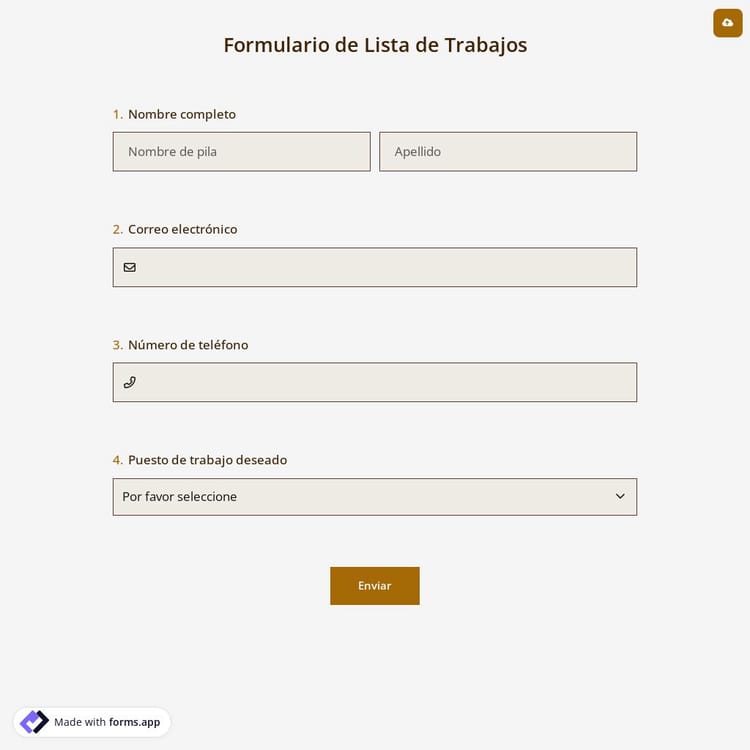Focus the Nombre de pila field
The image size is (750, 750).
241,152
